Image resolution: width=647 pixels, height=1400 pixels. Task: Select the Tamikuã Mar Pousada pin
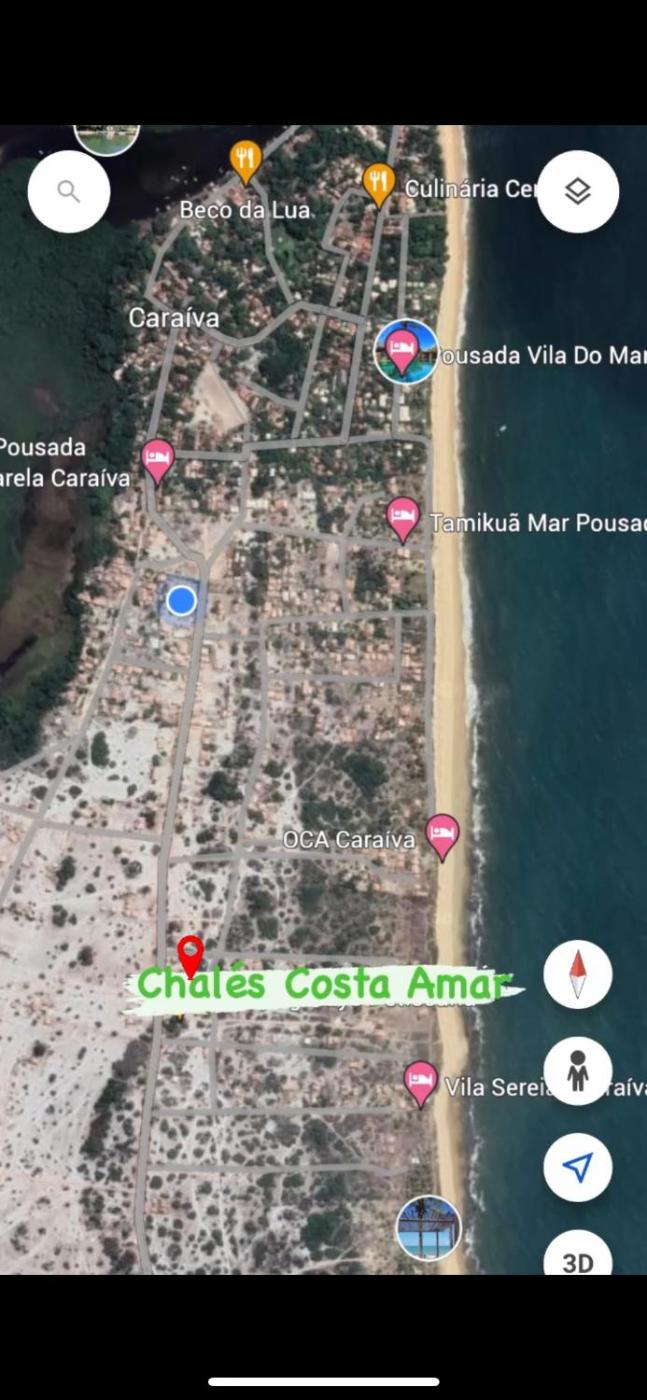[403, 518]
